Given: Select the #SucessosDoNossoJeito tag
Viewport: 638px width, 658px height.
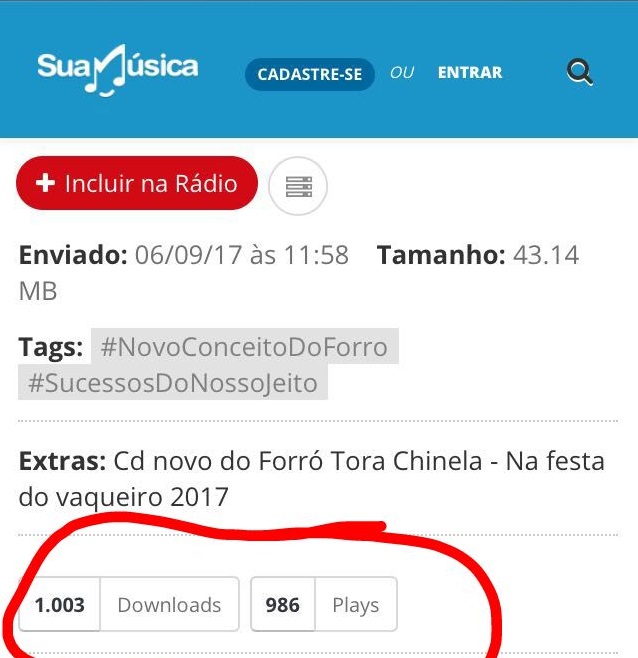Looking at the screenshot, I should [173, 383].
